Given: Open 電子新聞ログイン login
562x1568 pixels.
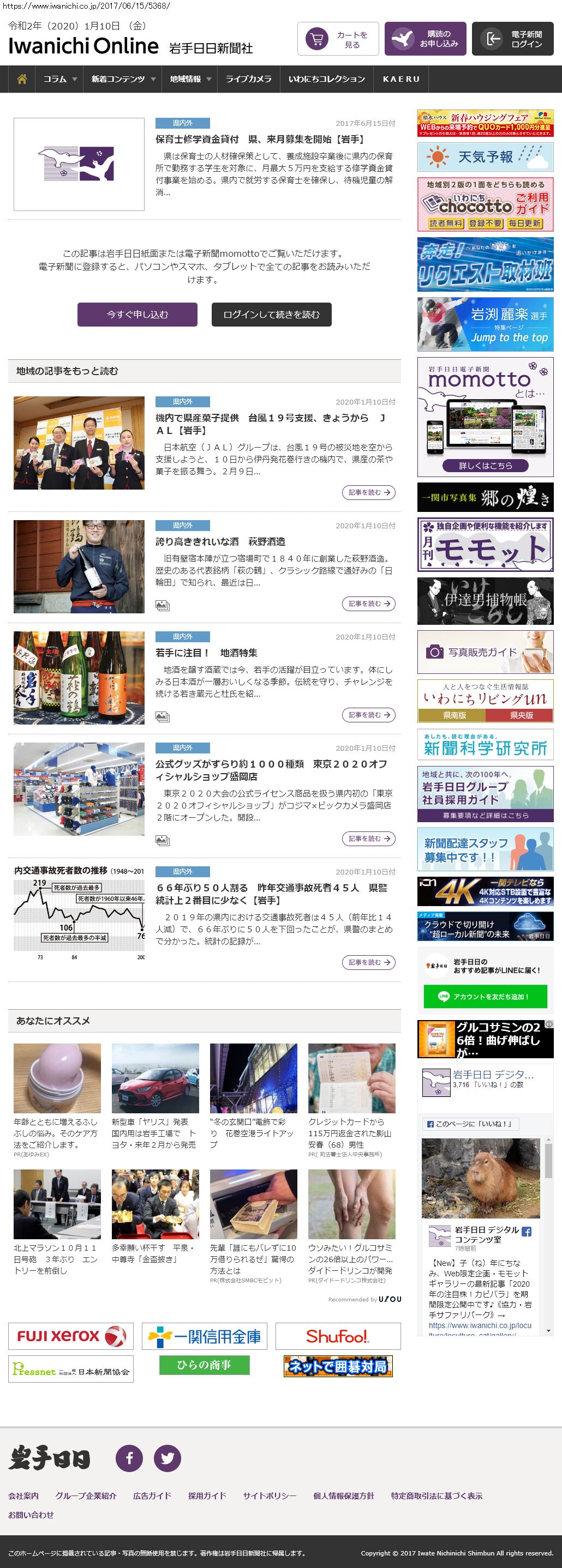Looking at the screenshot, I should point(512,39).
